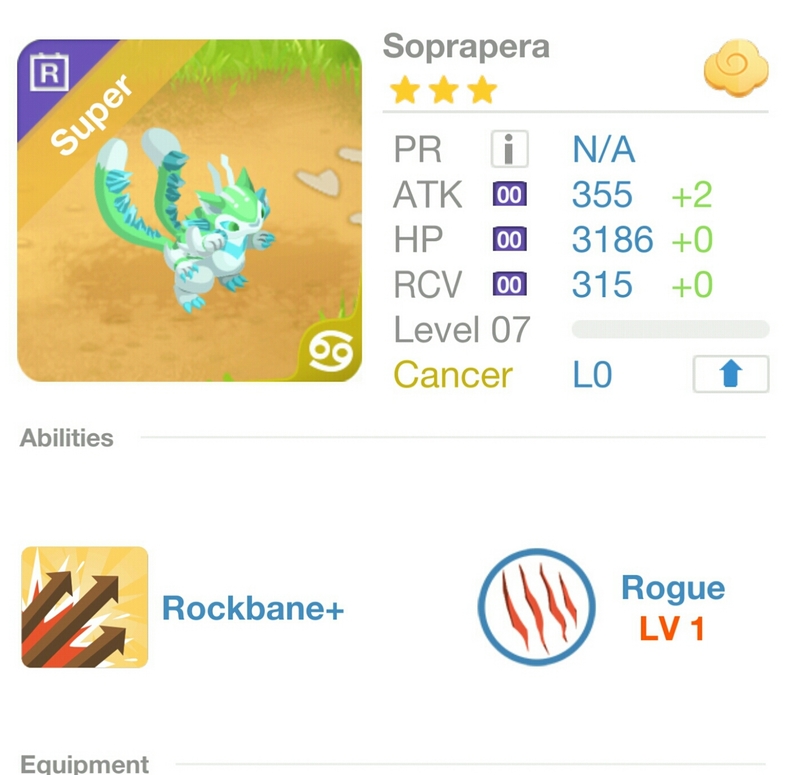
Task: View the Rockbane+ ability details
Action: click(85, 607)
